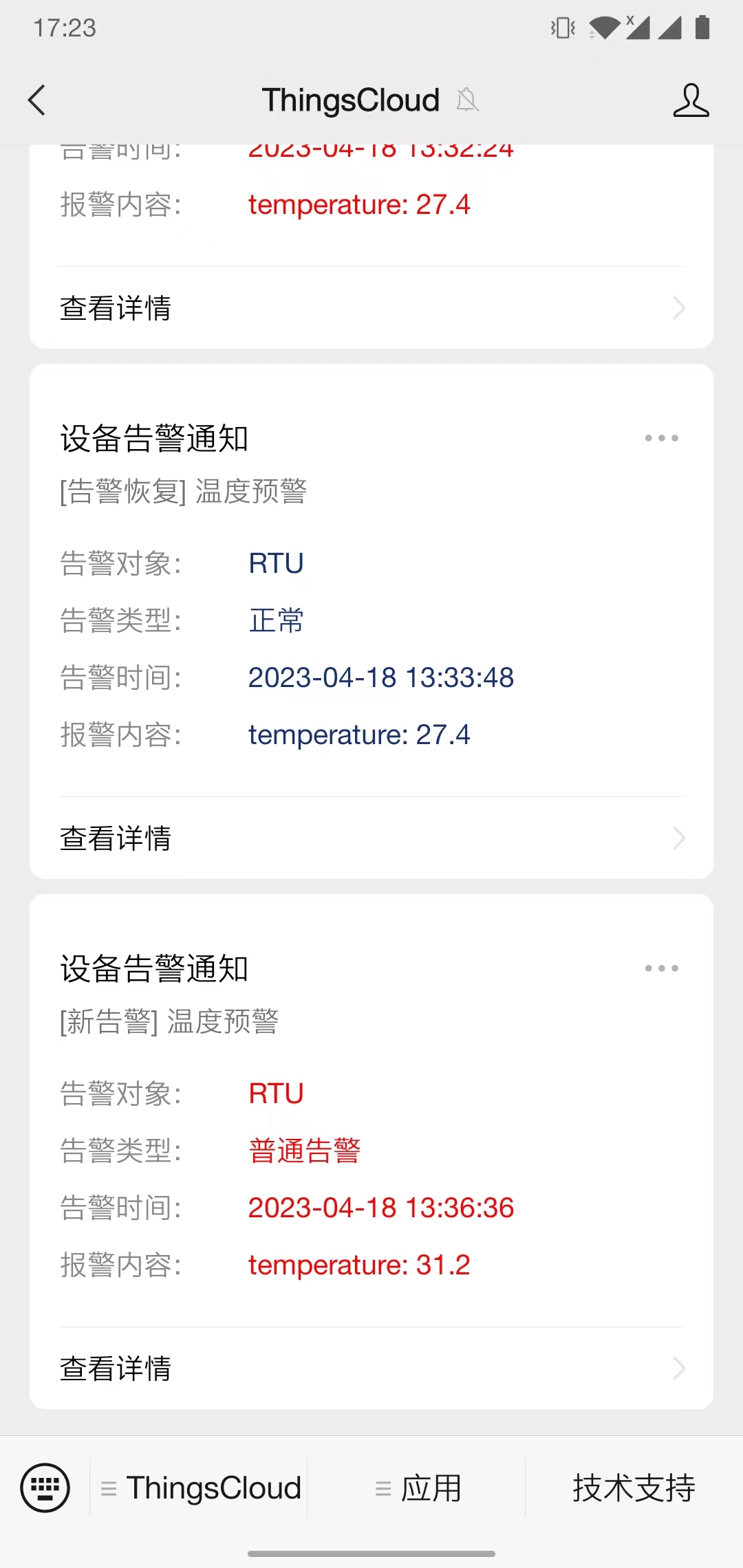Tap the back arrow to exit chat
This screenshot has height=1568, width=743.
tap(36, 100)
